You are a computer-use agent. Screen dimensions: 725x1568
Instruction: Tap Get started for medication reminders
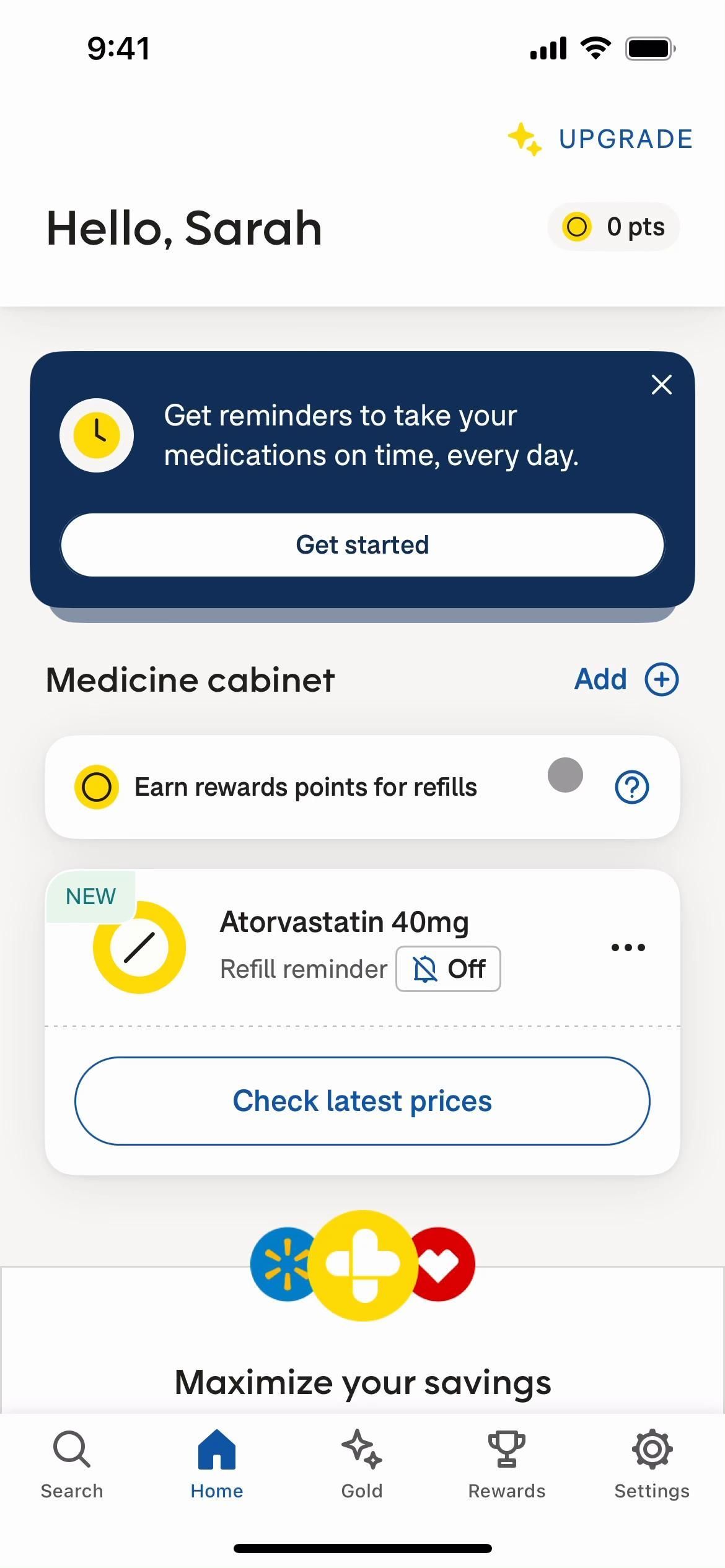(x=362, y=545)
